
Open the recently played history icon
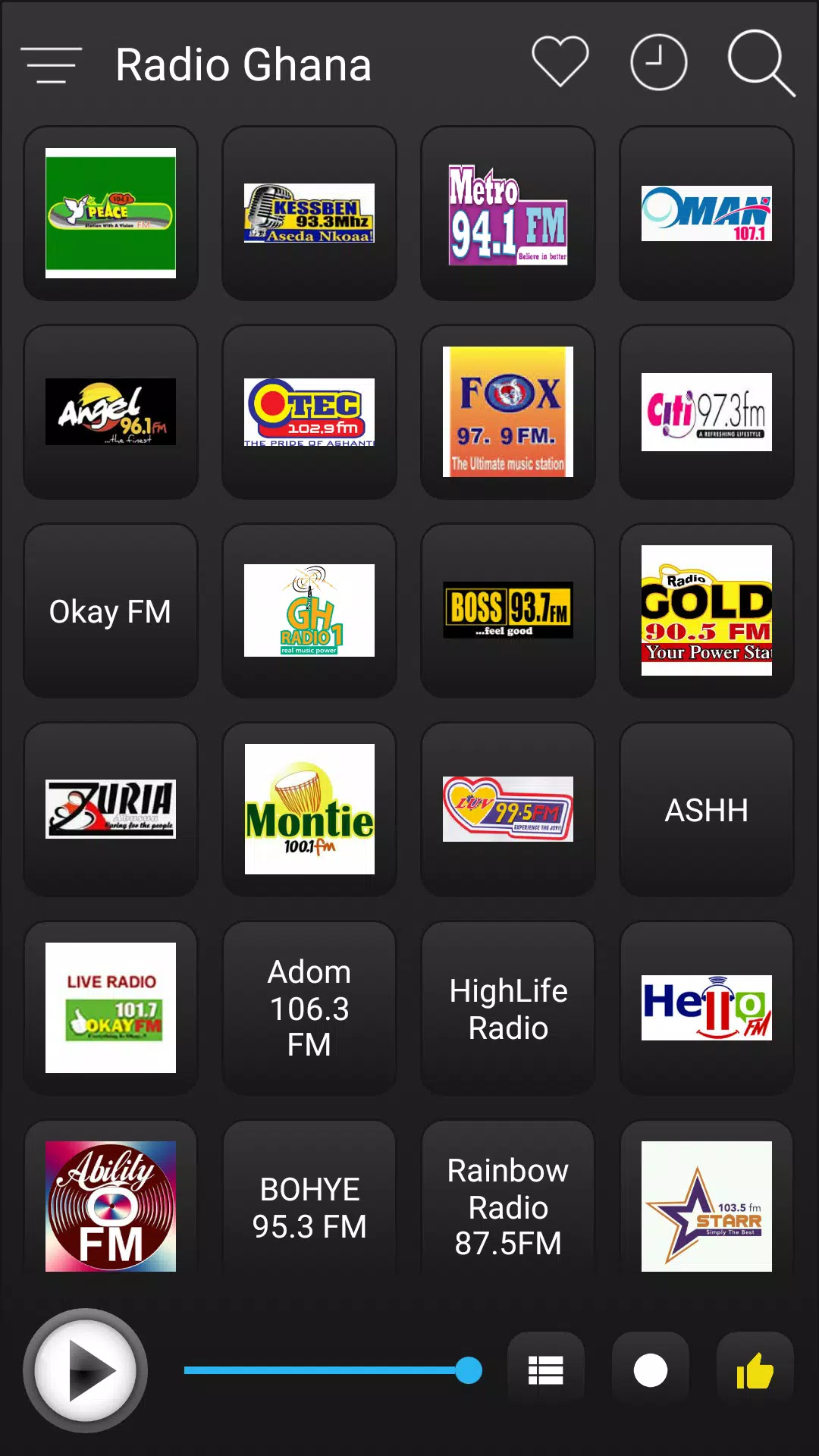(658, 64)
